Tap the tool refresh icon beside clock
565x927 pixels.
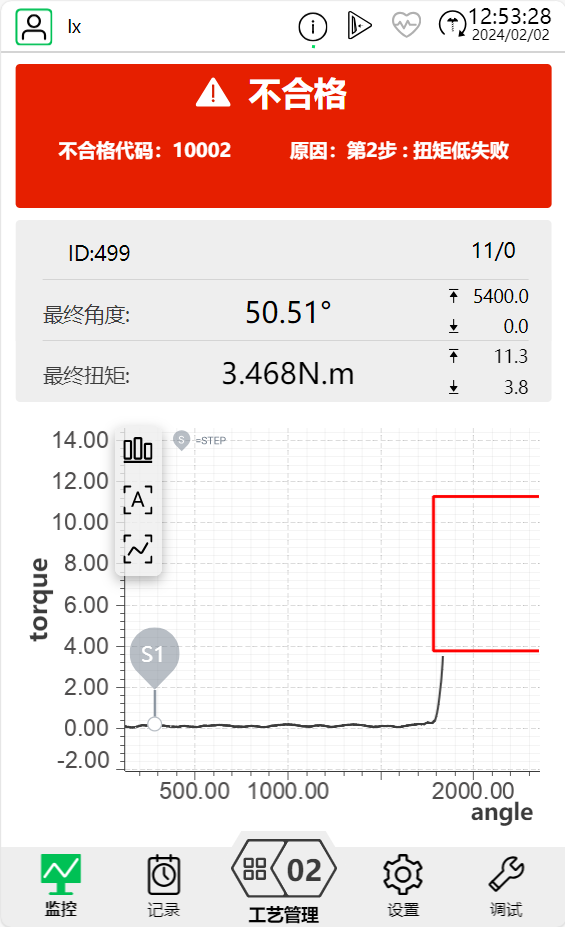(452, 25)
